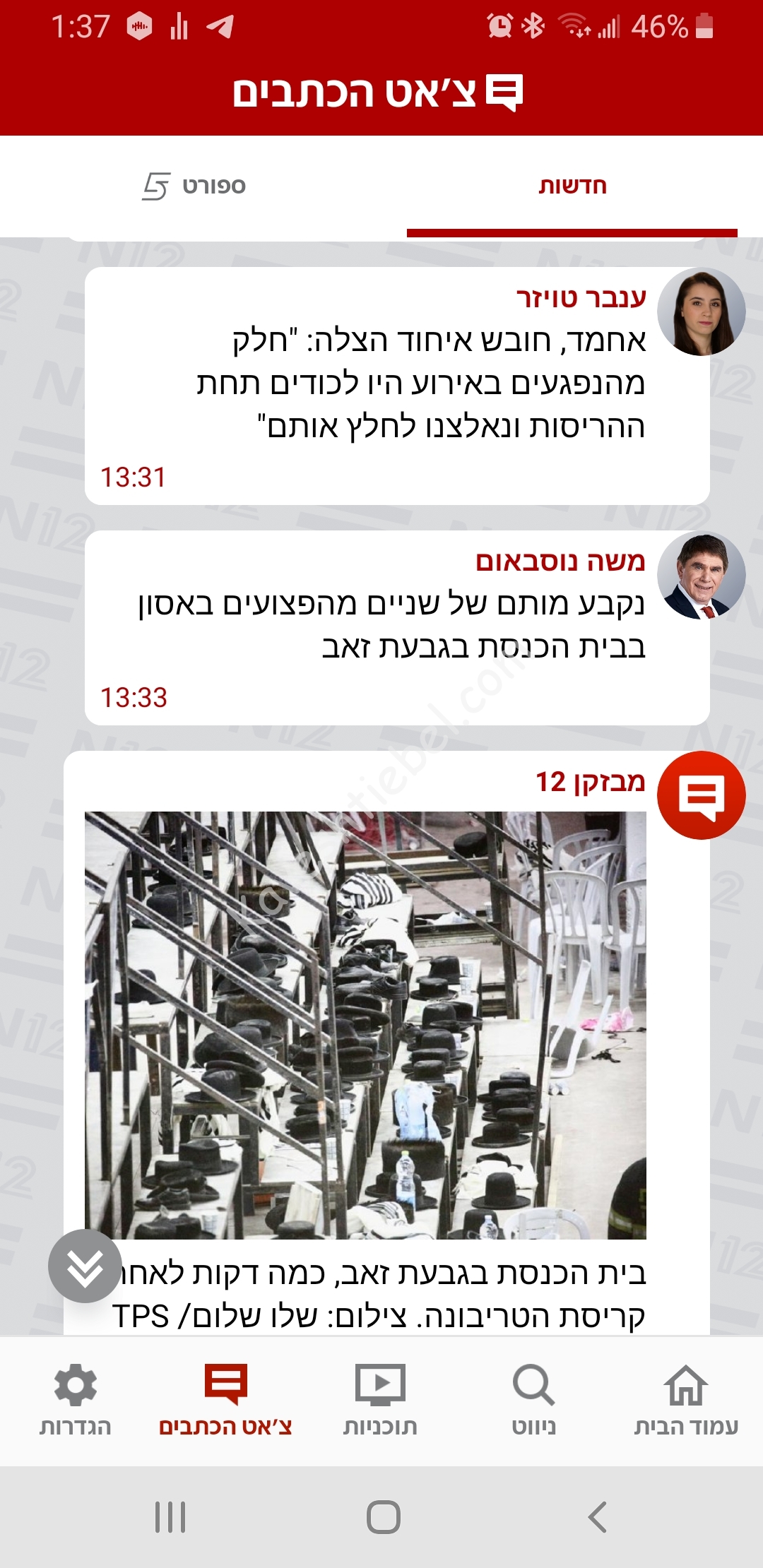This screenshot has height=1568, width=763.
Task: Tap משה נוסבאום's profile picture
Action: click(x=701, y=576)
